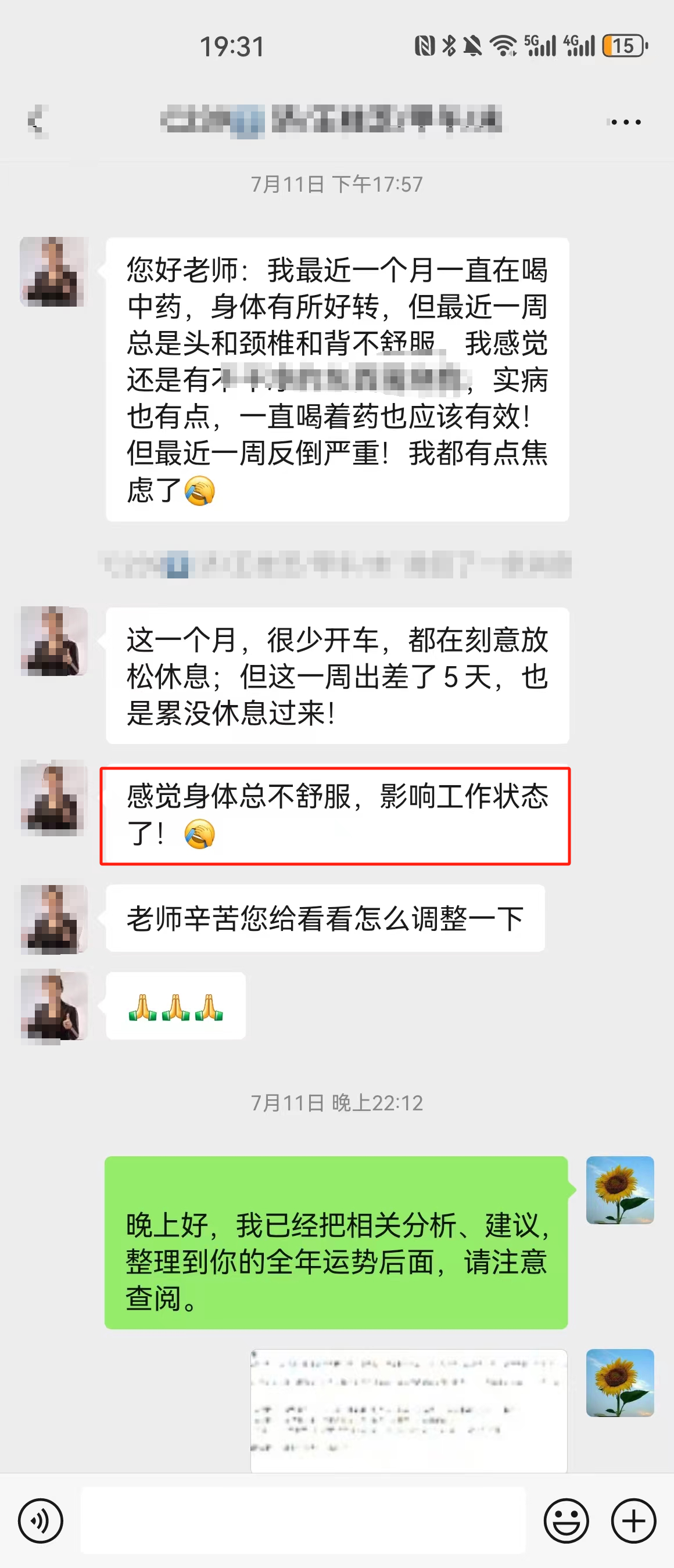Screen dimensions: 674x1568
Task: Tap sender's avatar next to praying hands message
Action: (53, 1006)
